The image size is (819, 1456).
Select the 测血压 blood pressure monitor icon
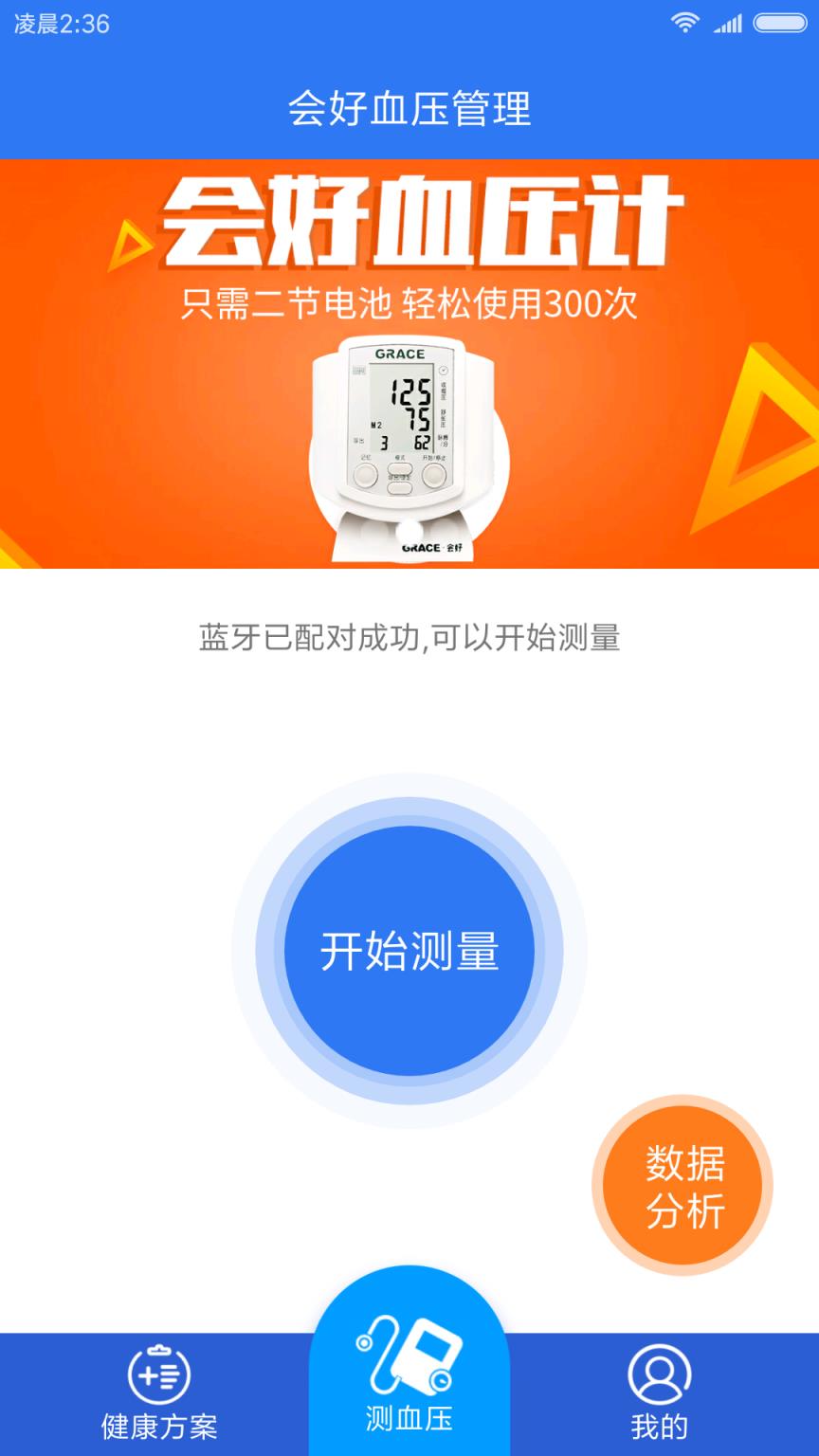(408, 1354)
